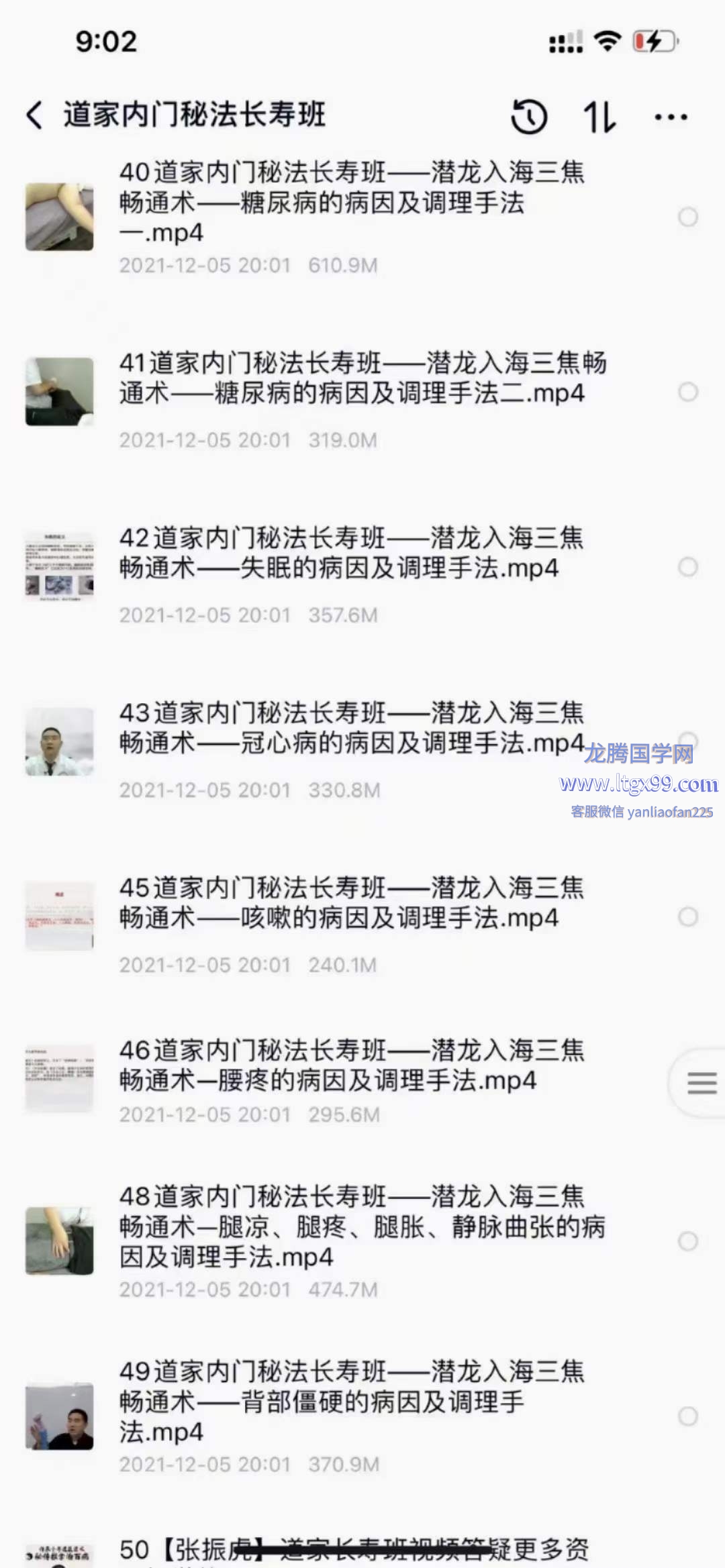Select the circle beside video 49
The image size is (725, 1568).
click(687, 1416)
